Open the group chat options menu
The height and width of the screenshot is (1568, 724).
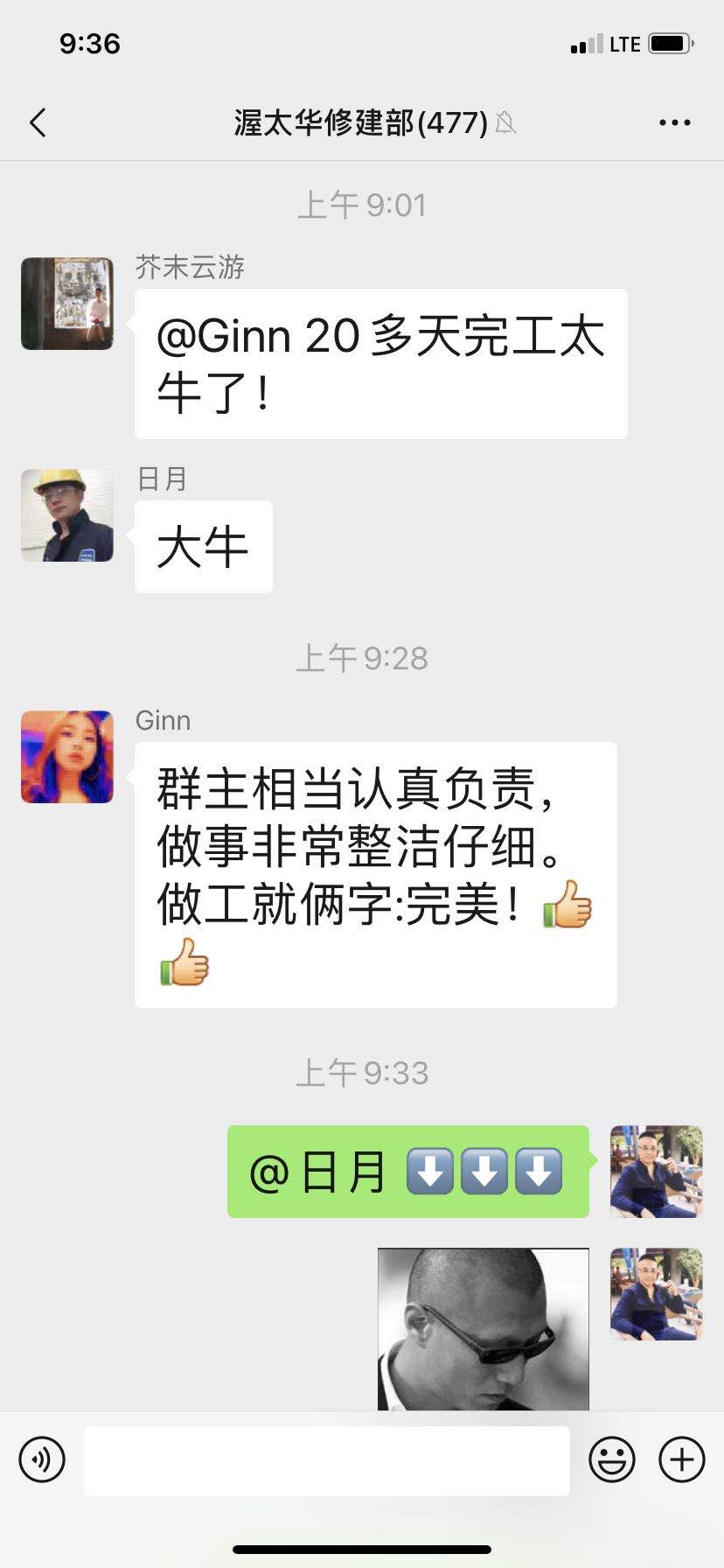point(674,123)
